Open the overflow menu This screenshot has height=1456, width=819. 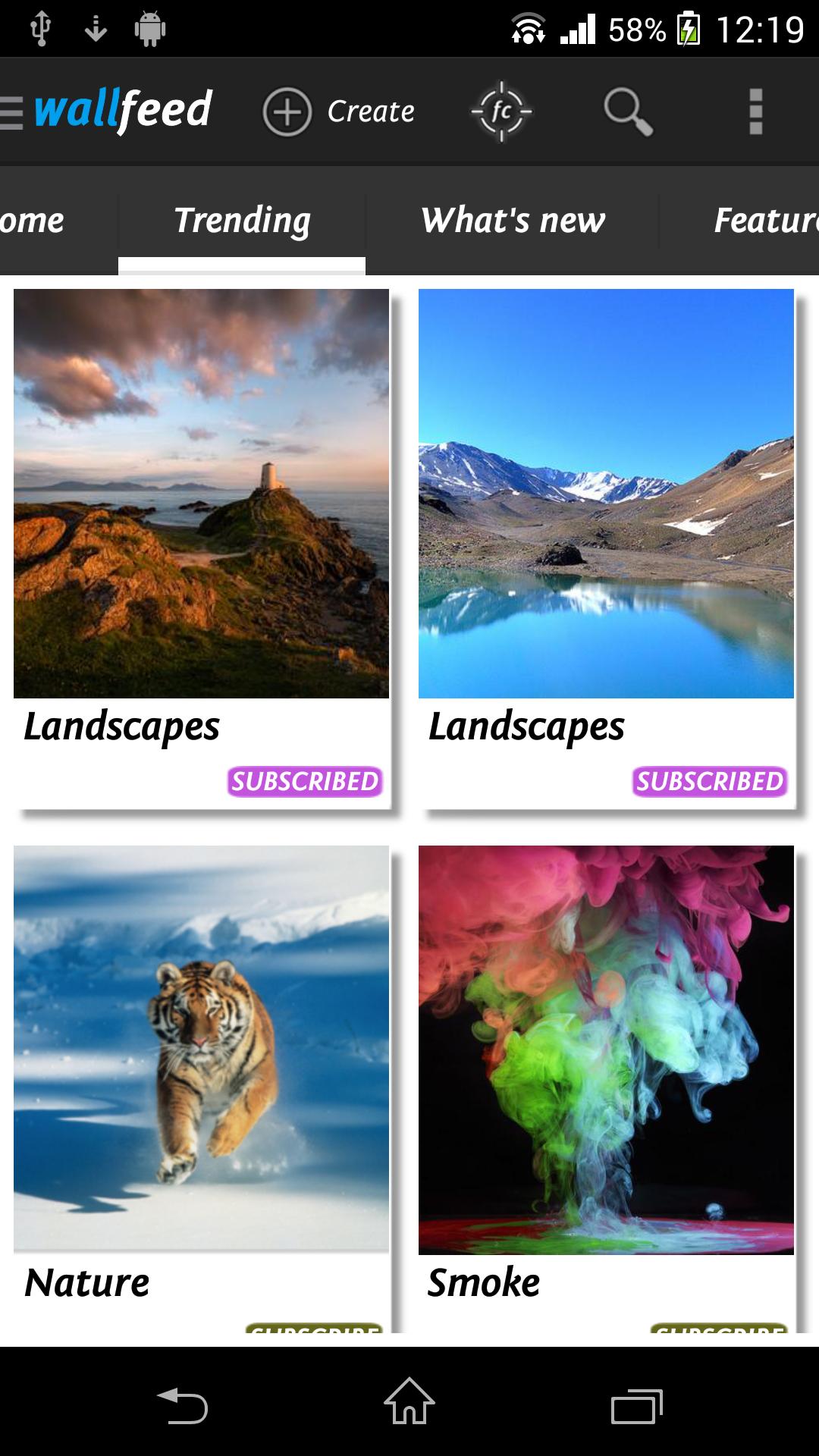coord(755,111)
